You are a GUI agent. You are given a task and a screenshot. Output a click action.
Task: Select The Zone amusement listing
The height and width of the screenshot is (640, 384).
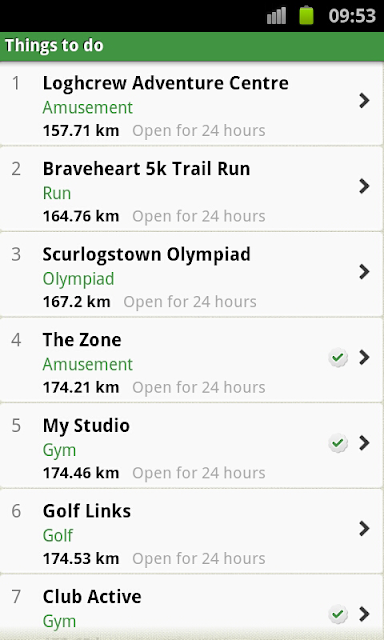192,360
